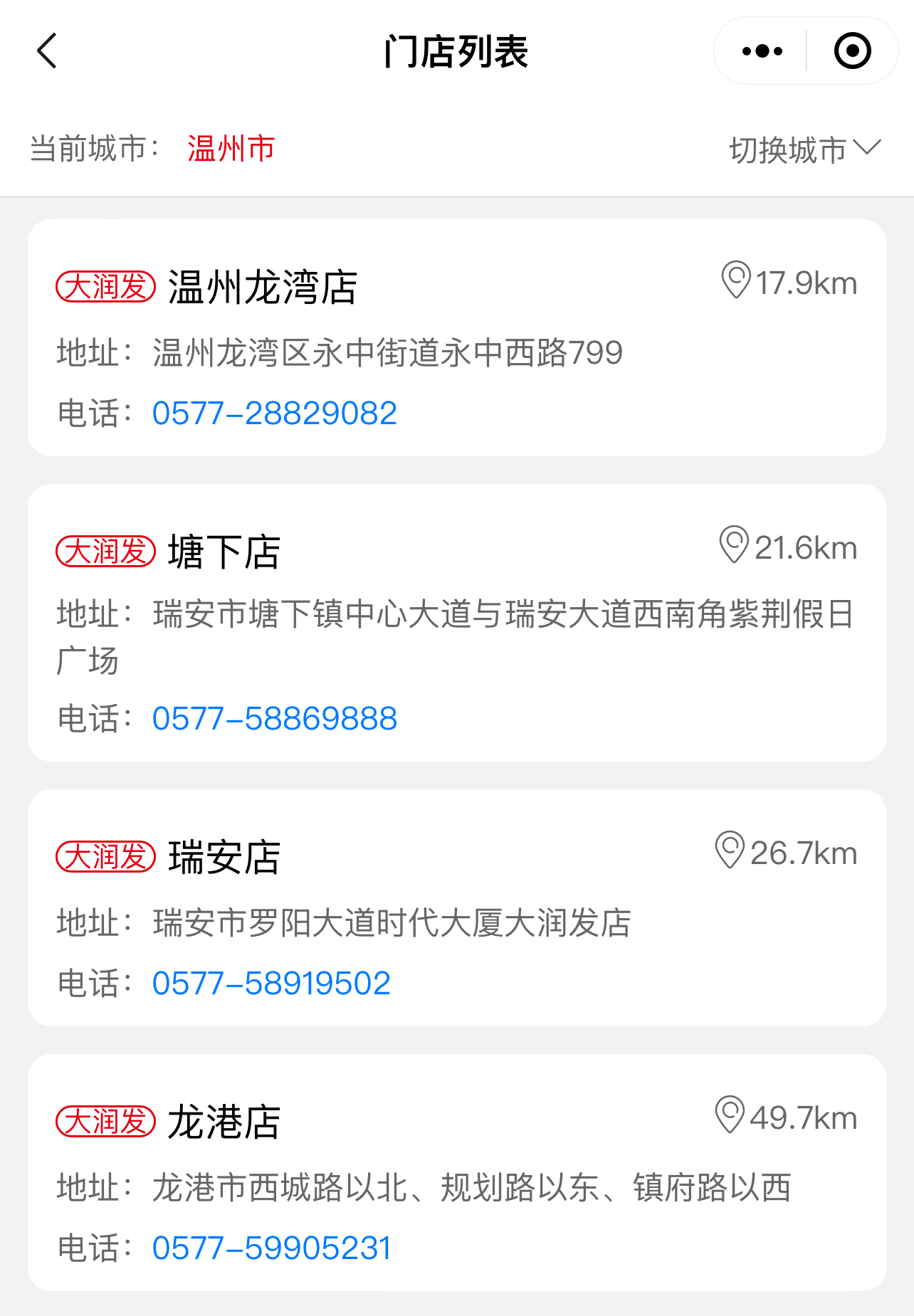Close the mini program via circle icon

[852, 51]
